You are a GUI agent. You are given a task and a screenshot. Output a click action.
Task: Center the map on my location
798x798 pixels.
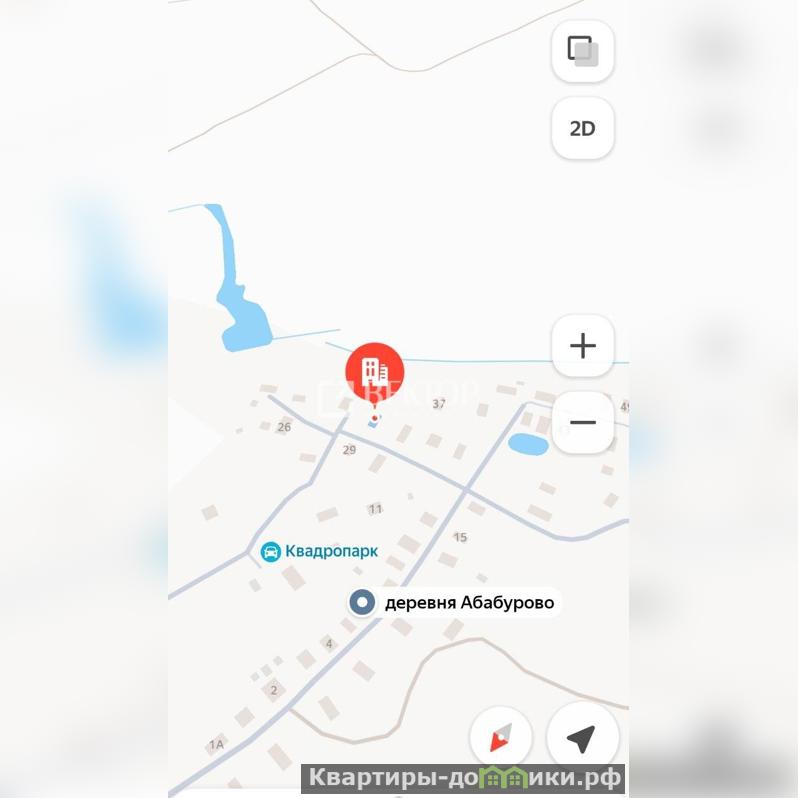coord(581,739)
